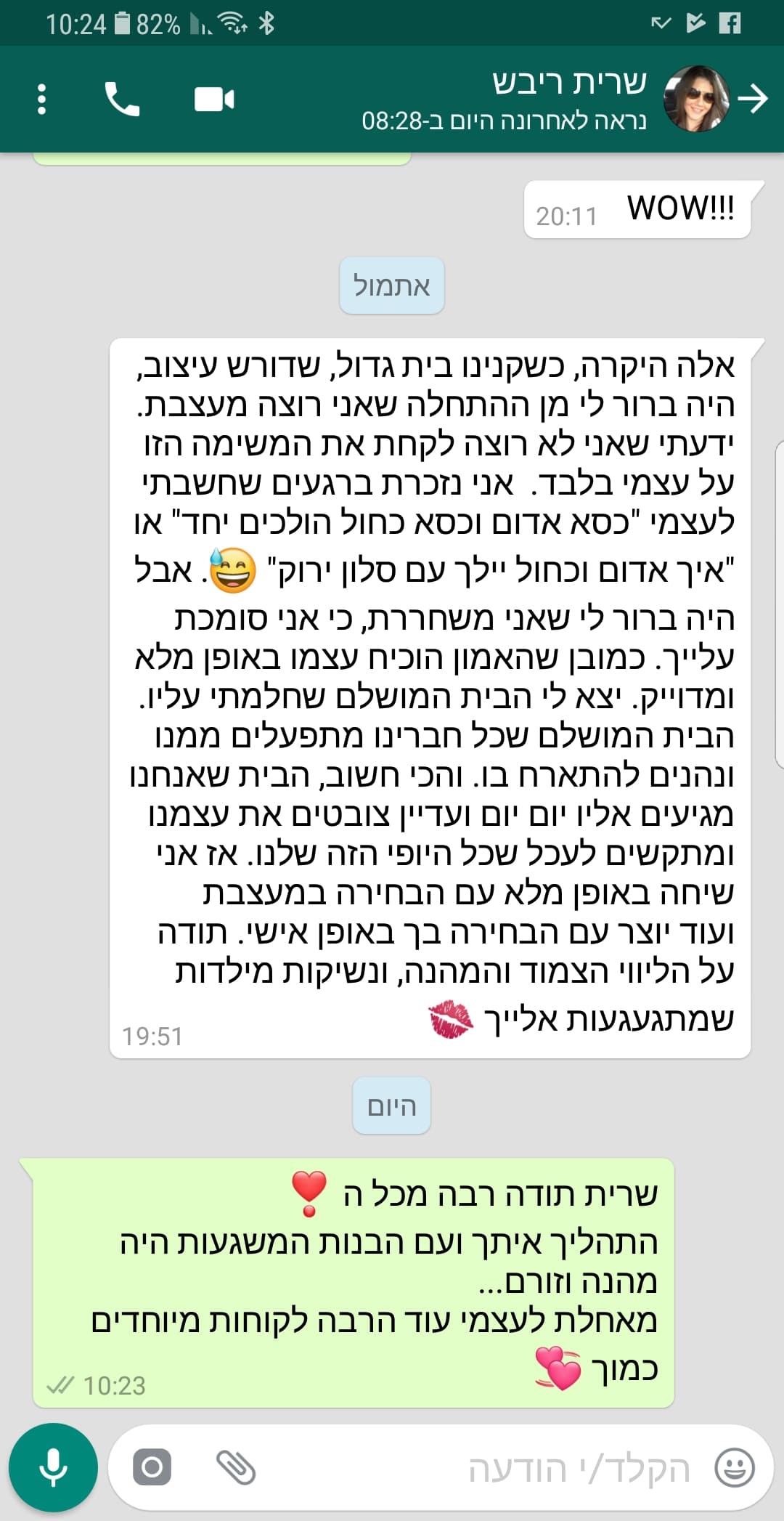This screenshot has width=784, height=1521.
Task: Start a voice call with שרית ריבש
Action: pyautogui.click(x=123, y=99)
